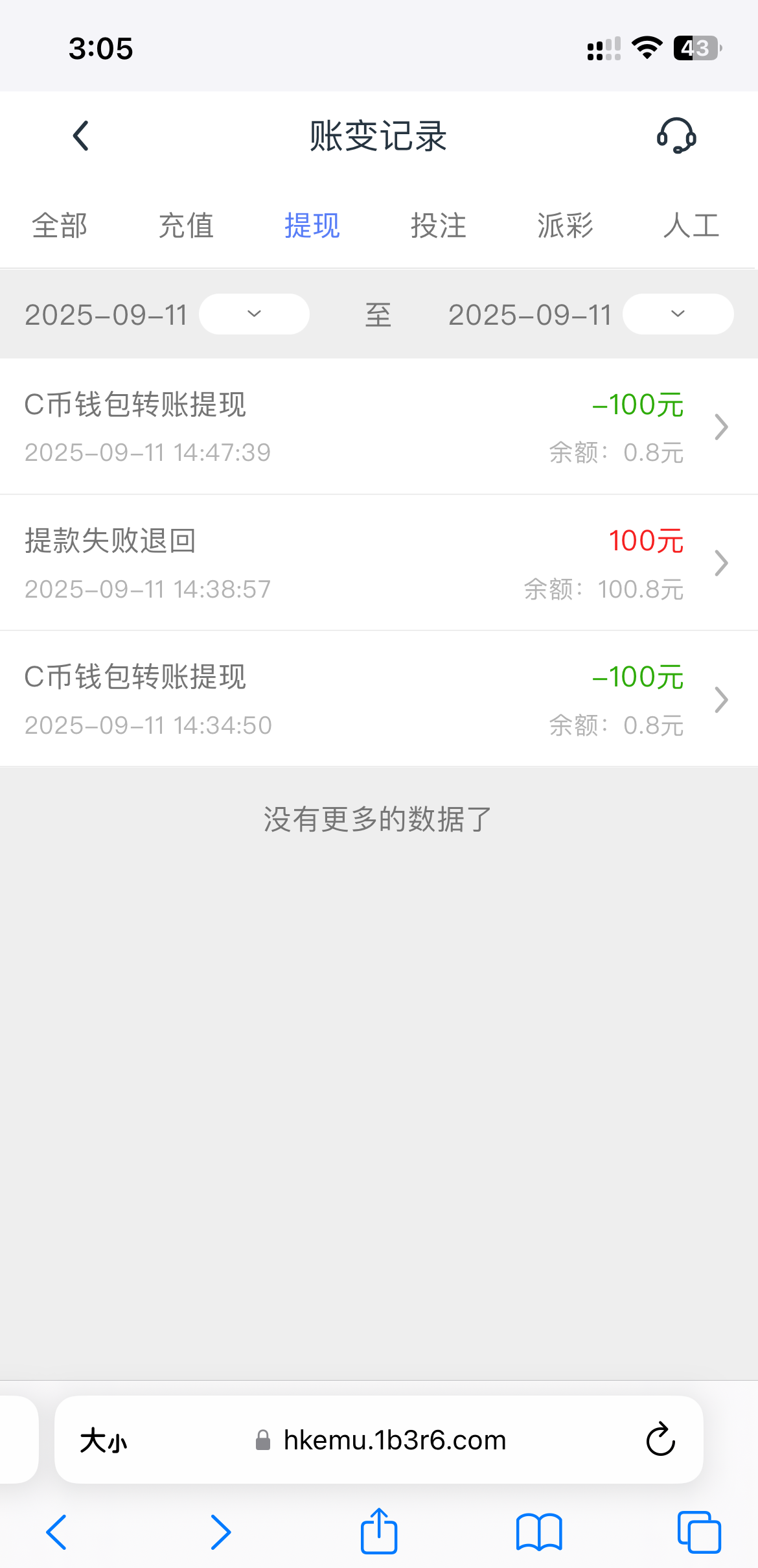Open the tab switcher in Safari
Viewport: 758px width, 1568px height.
click(x=698, y=1532)
